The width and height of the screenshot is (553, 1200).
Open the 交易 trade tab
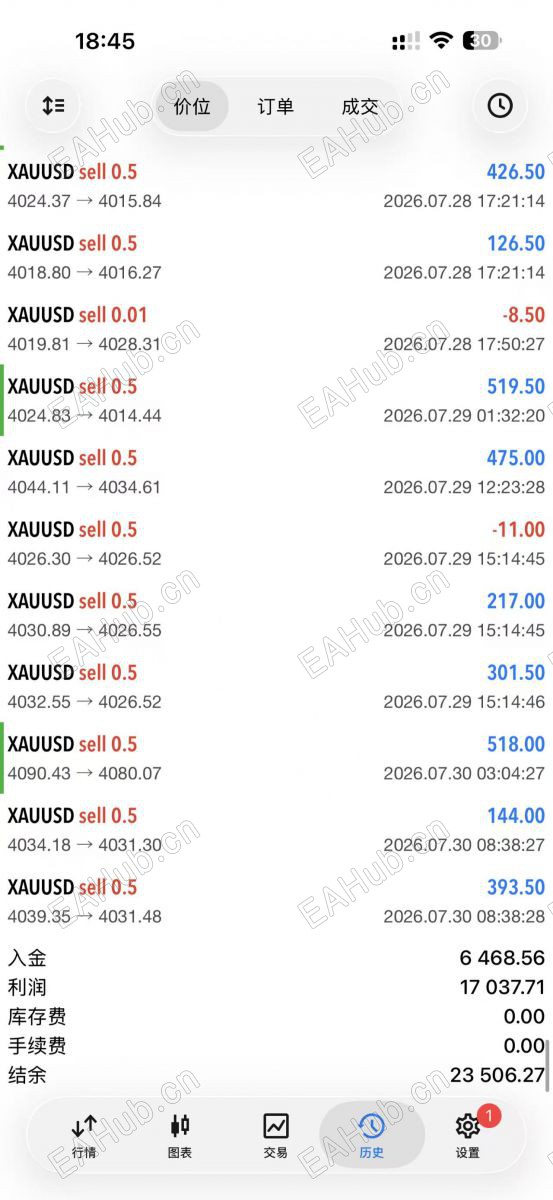click(276, 1136)
